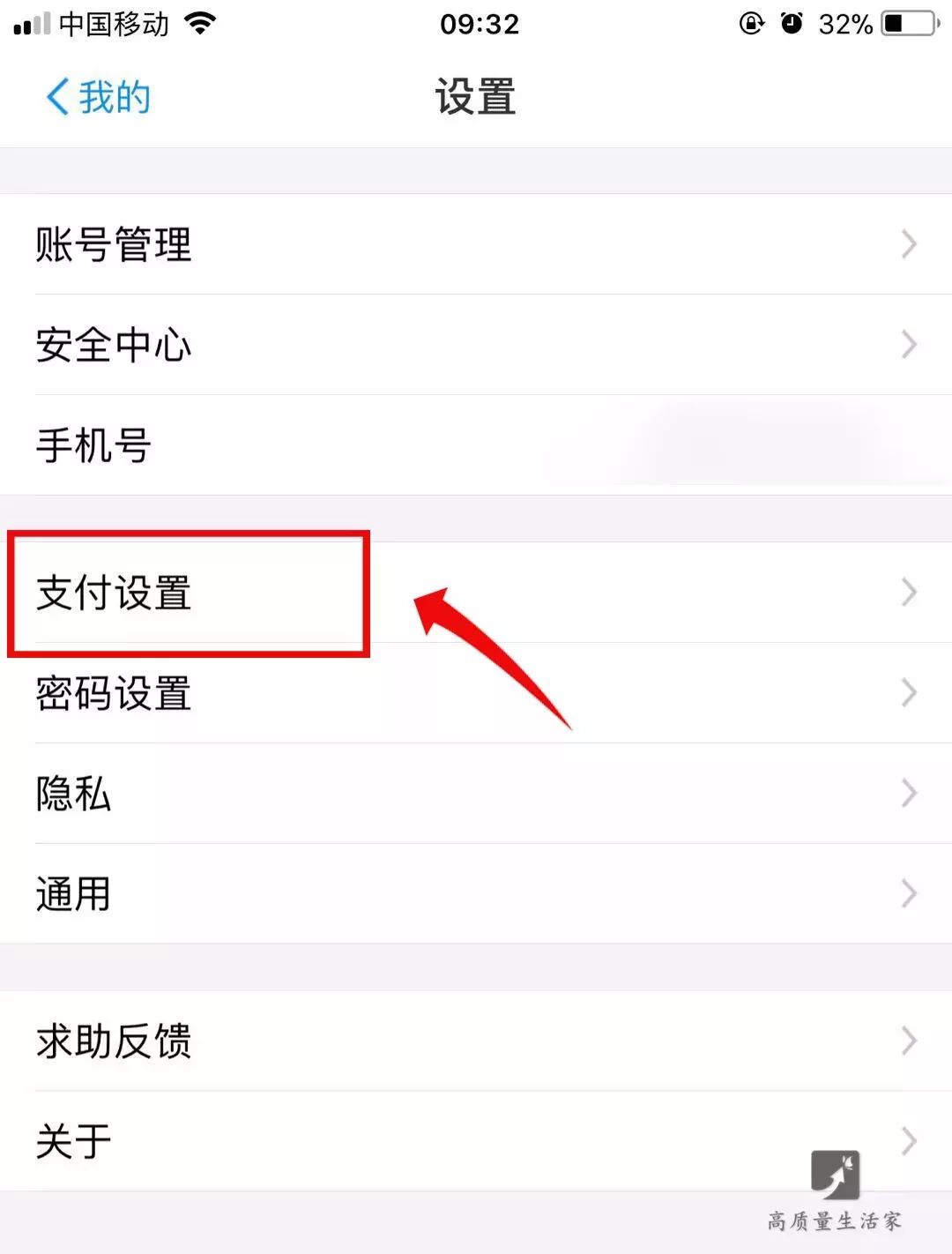Open the 关于 page
Viewport: 952px width, 1254px height.
coord(75,1141)
